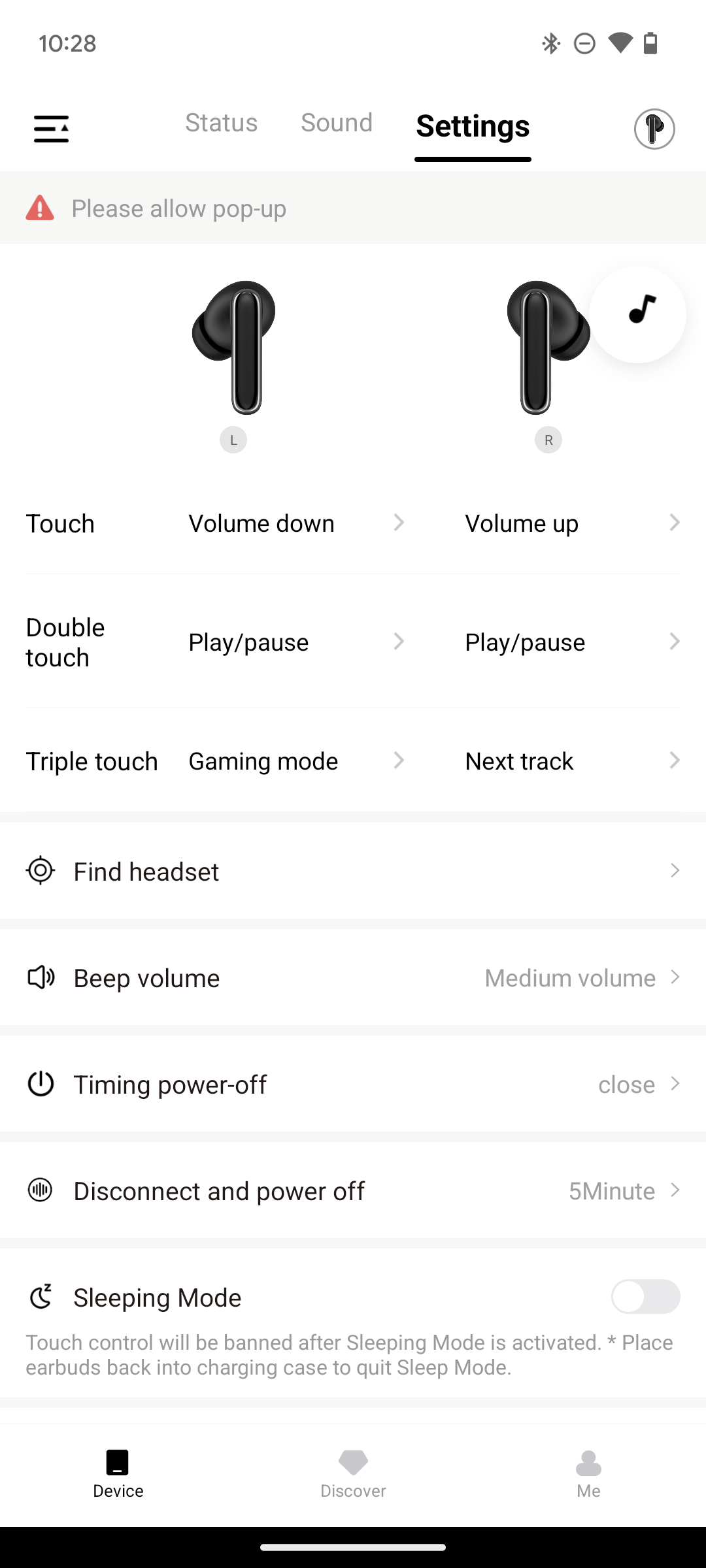Open the hamburger drawer menu
The image size is (706, 1568).
pos(51,129)
